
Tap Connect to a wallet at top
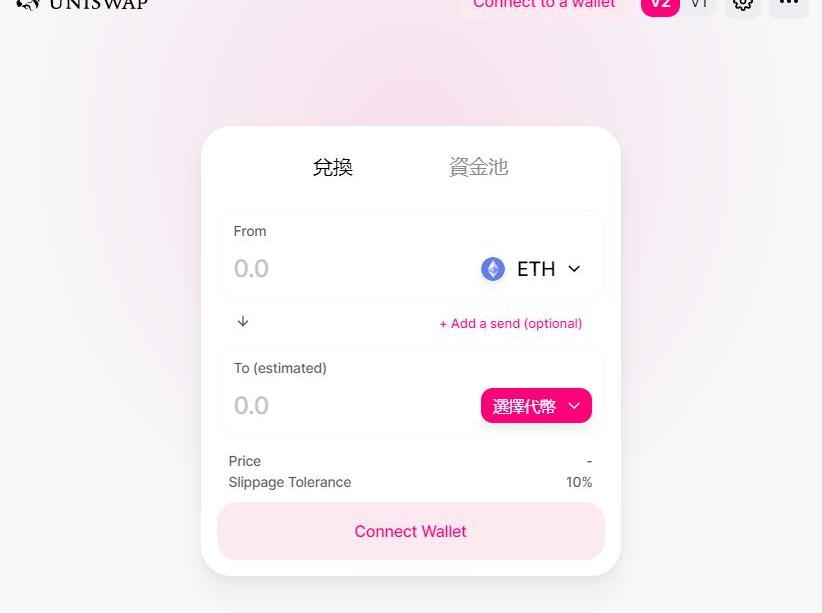[544, 5]
